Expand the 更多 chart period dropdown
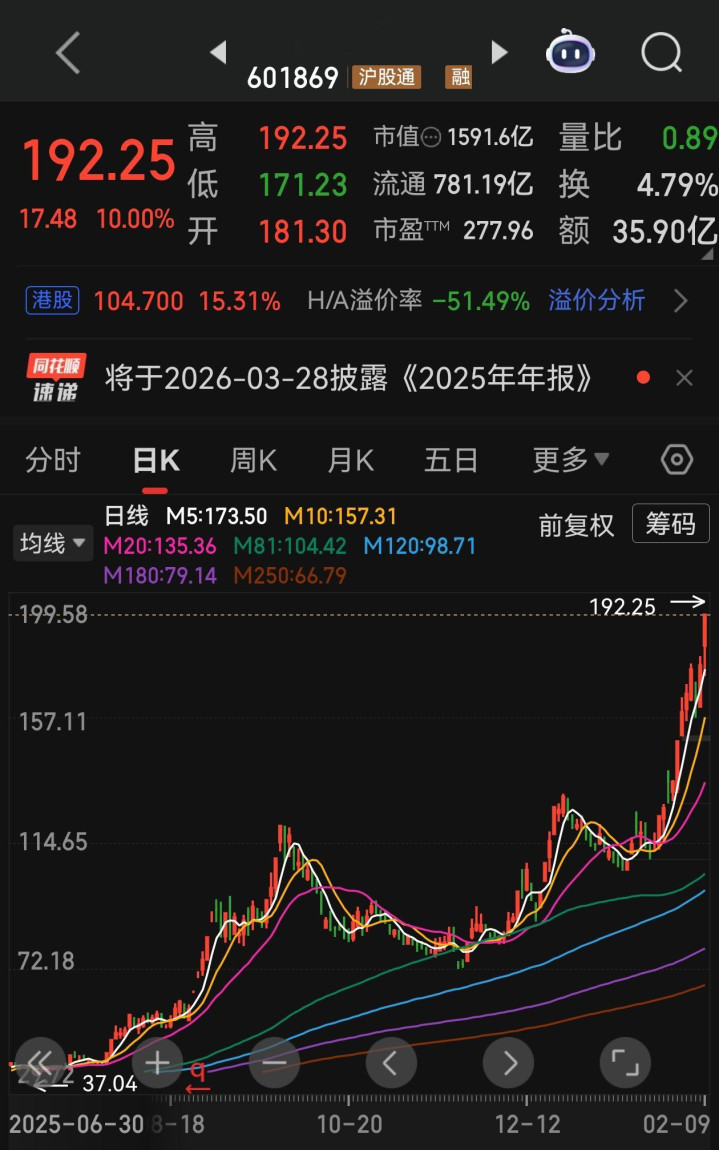The height and width of the screenshot is (1150, 719). [x=570, y=460]
